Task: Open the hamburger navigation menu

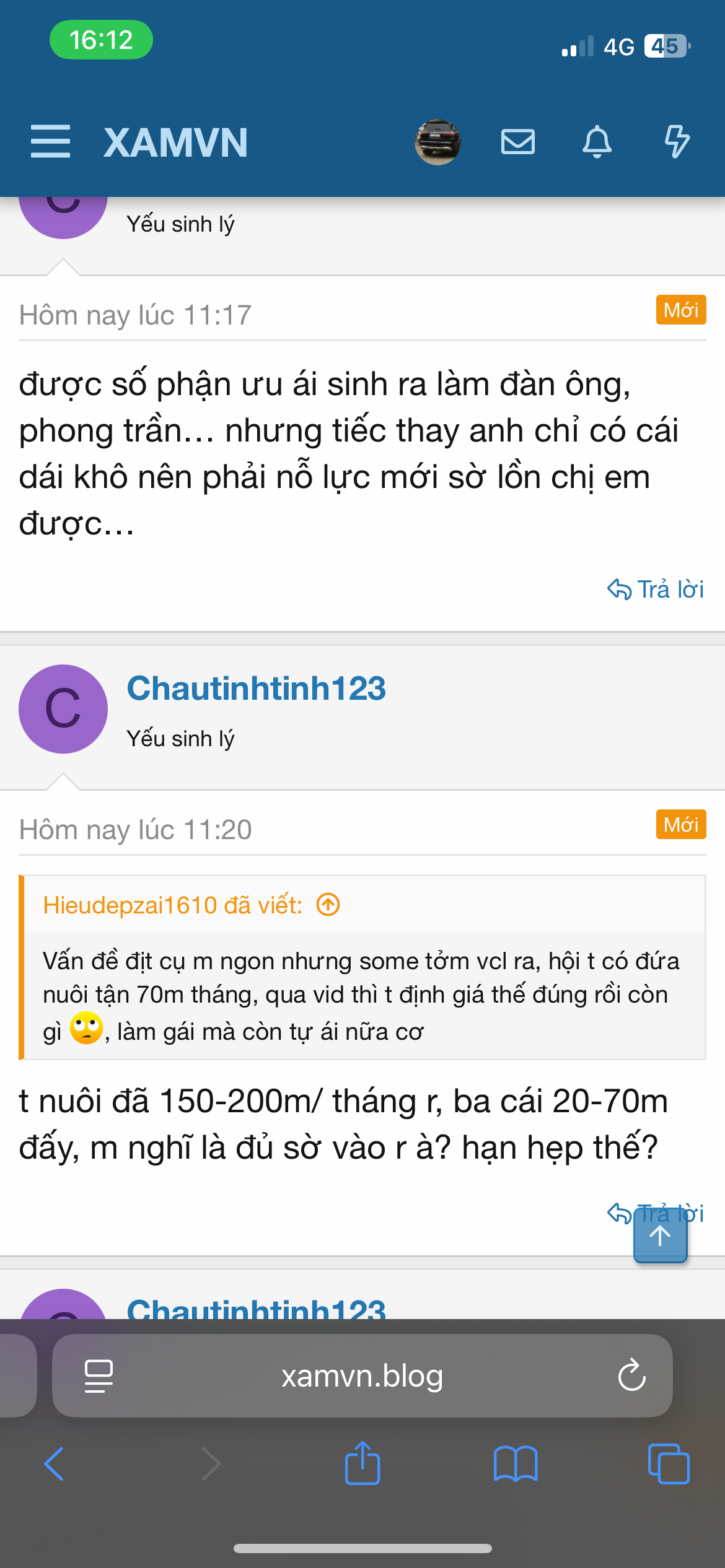Action: [x=50, y=141]
